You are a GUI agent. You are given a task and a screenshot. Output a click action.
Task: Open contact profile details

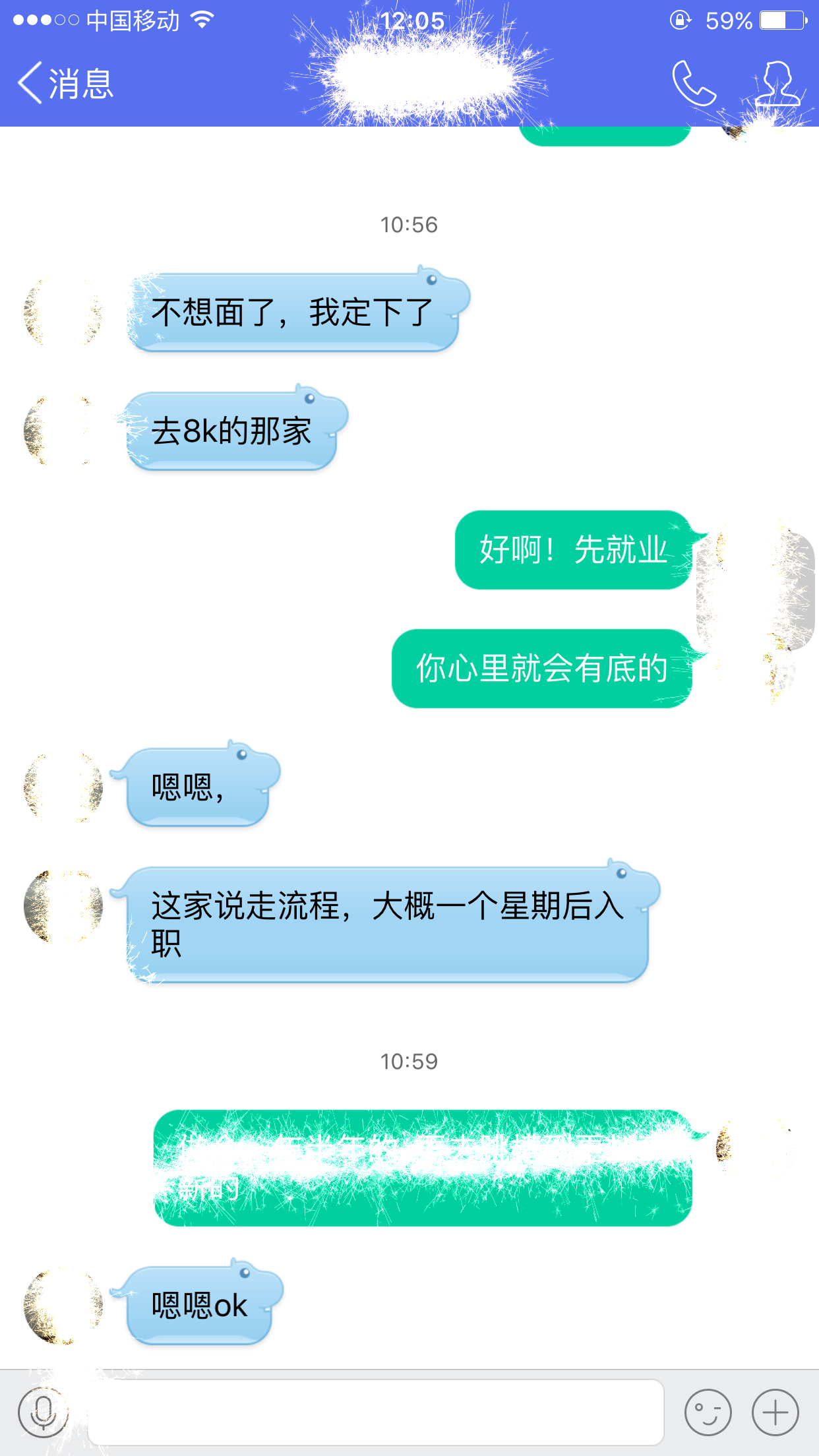777,84
